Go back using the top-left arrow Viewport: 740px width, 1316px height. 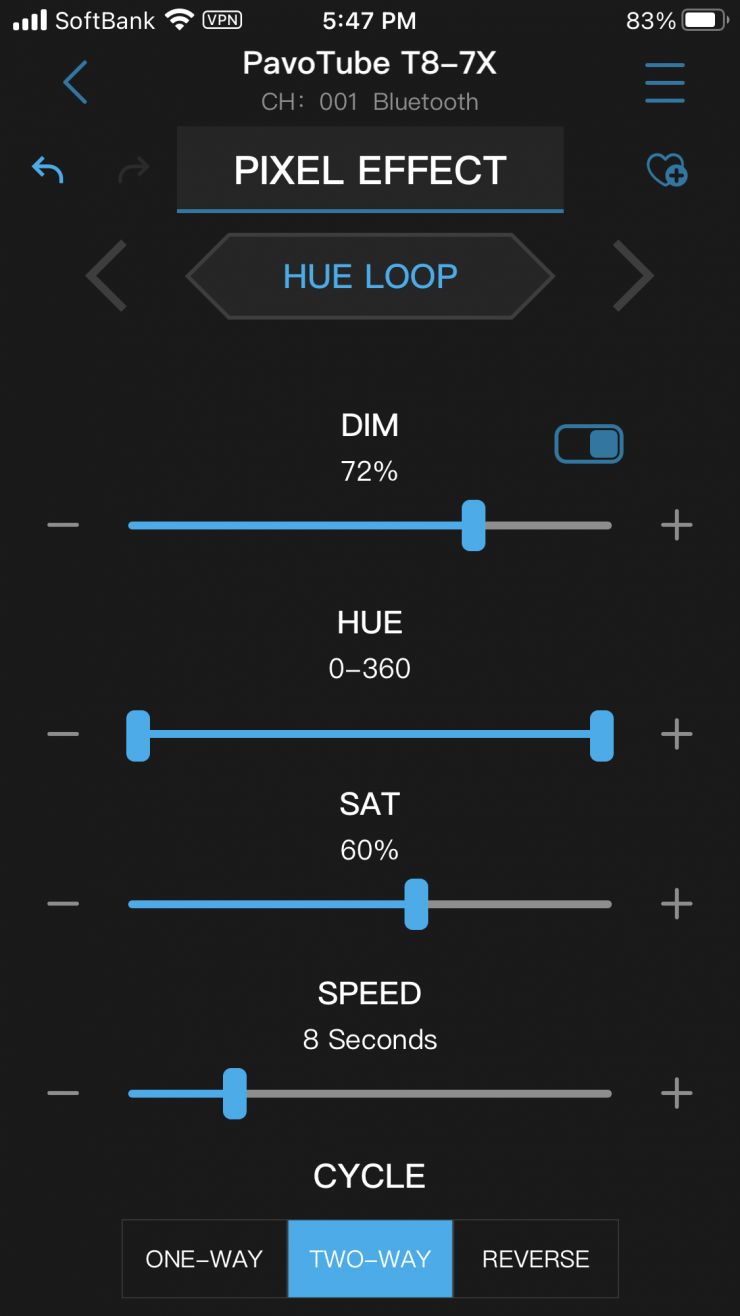76,82
